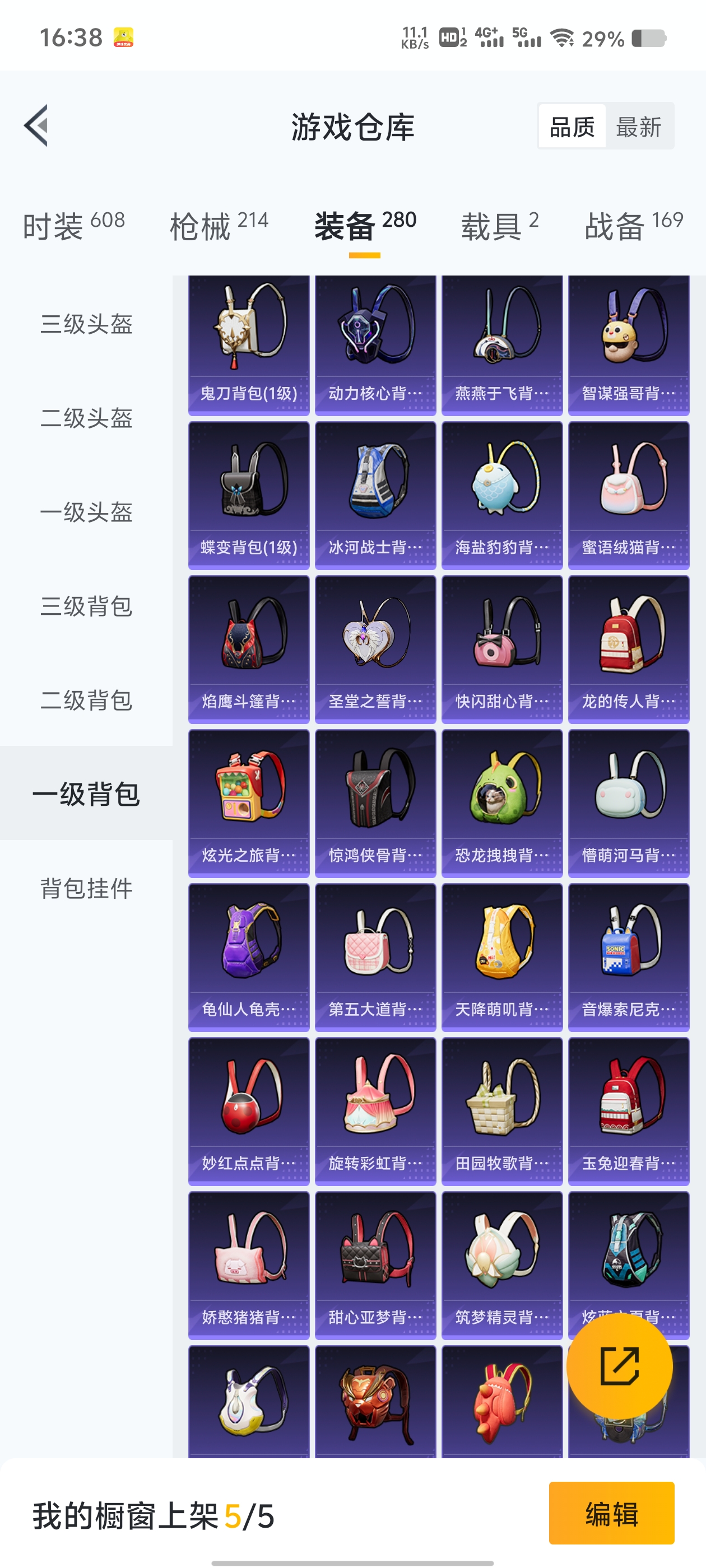Open the 海盐豹豹背包 item
The height and width of the screenshot is (1568, 706).
tap(502, 496)
